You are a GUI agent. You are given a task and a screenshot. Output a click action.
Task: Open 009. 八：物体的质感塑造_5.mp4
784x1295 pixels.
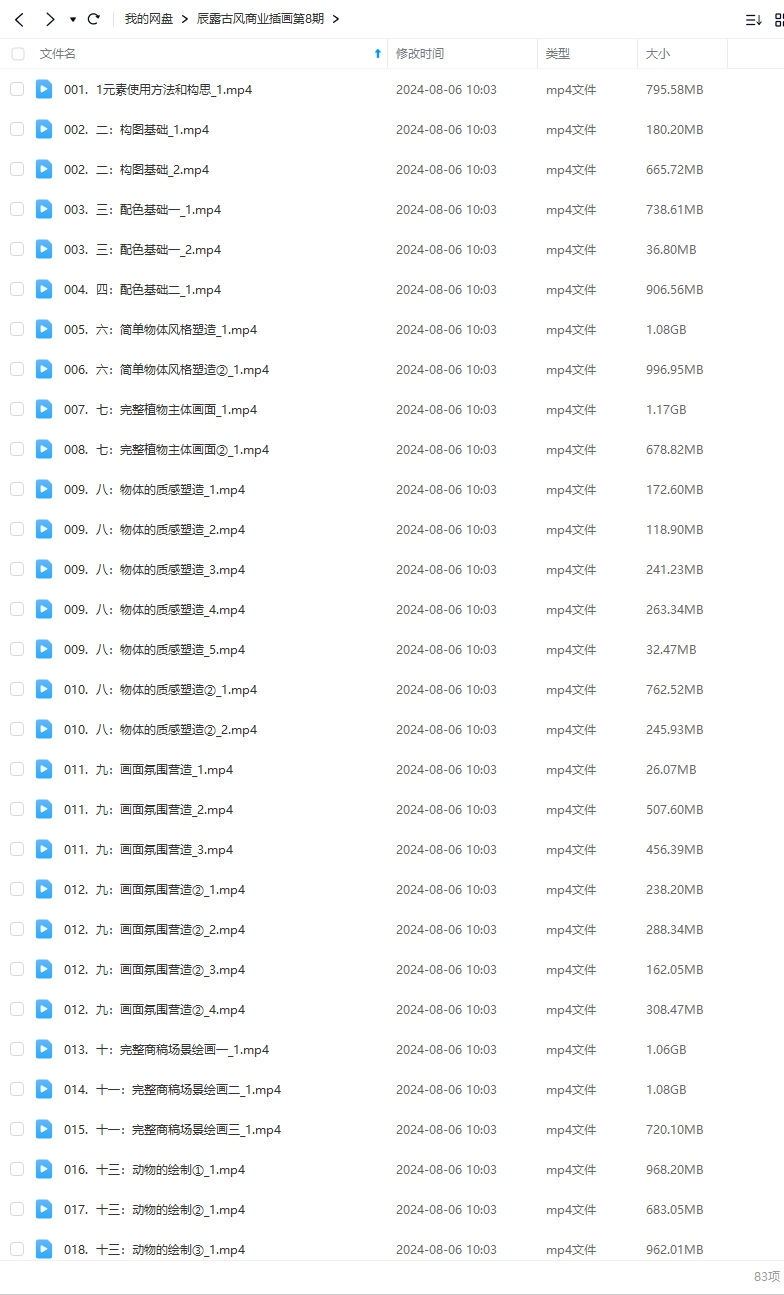(x=154, y=650)
